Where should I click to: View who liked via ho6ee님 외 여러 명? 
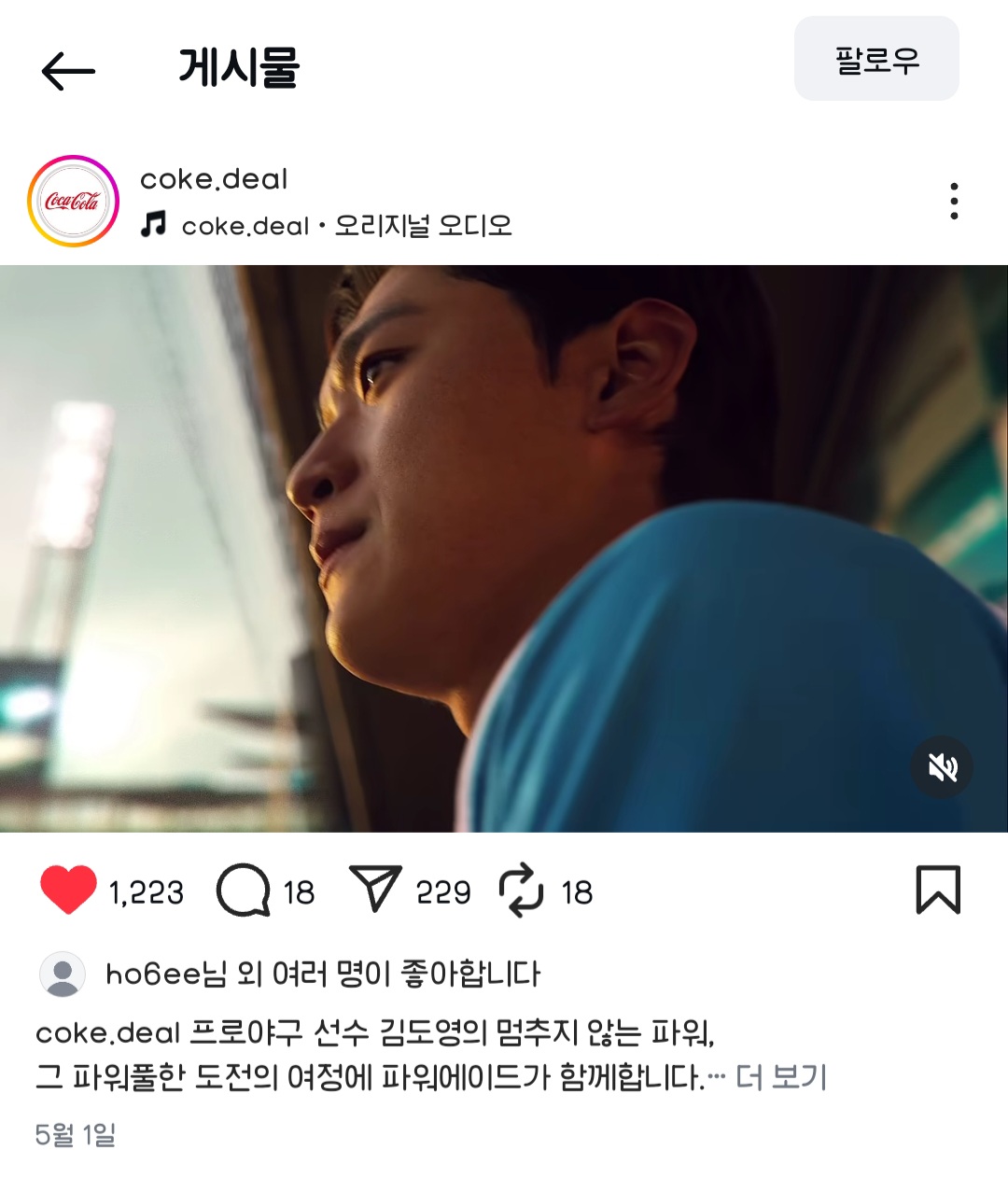point(322,975)
